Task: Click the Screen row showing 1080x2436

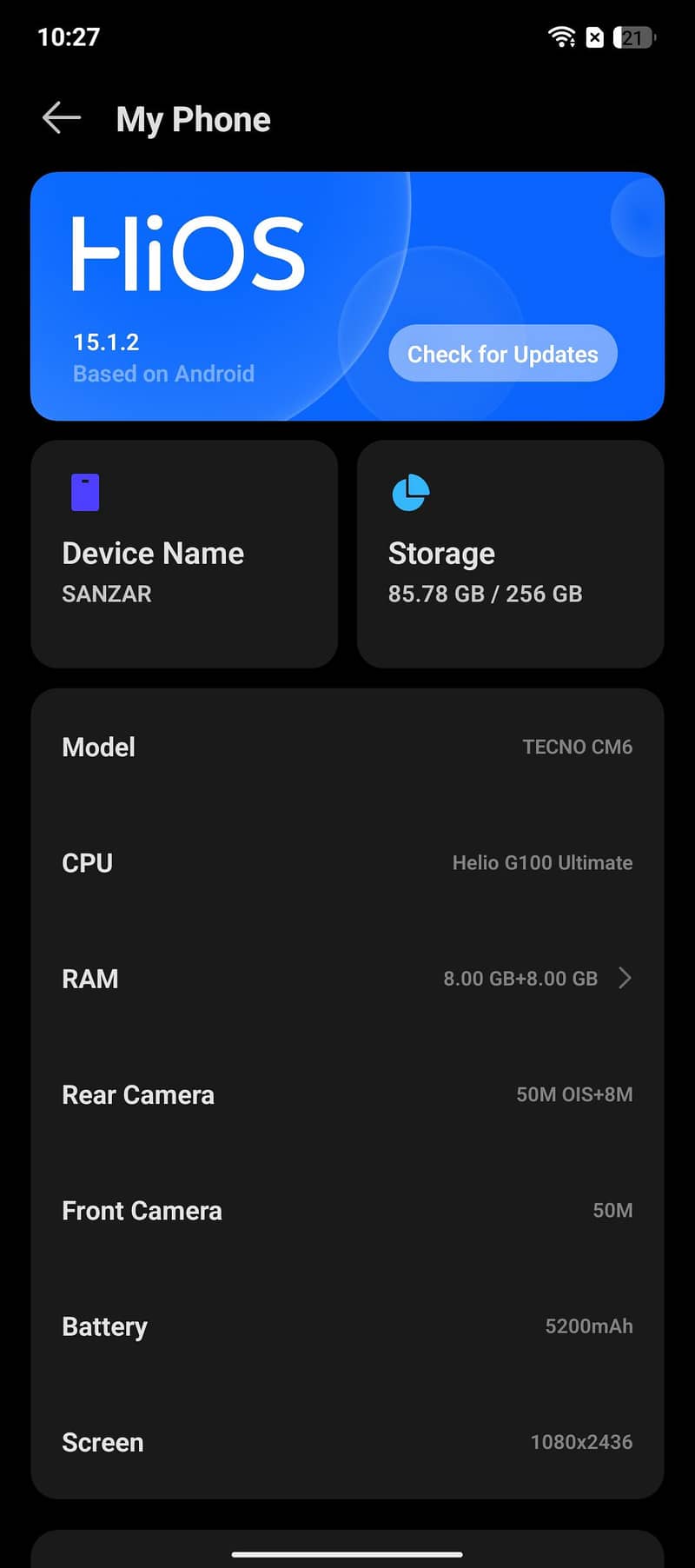Action: tap(347, 1442)
